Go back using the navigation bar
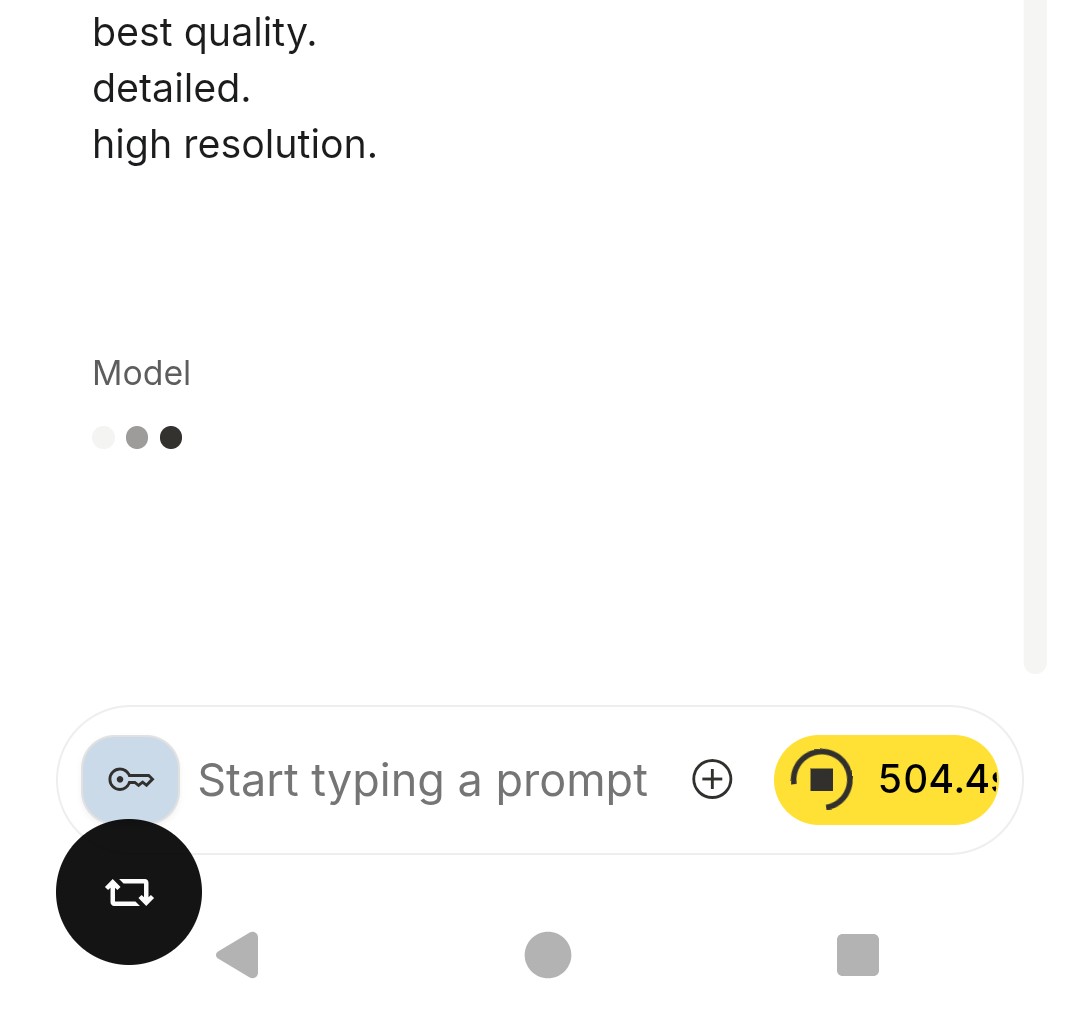 pyautogui.click(x=238, y=955)
